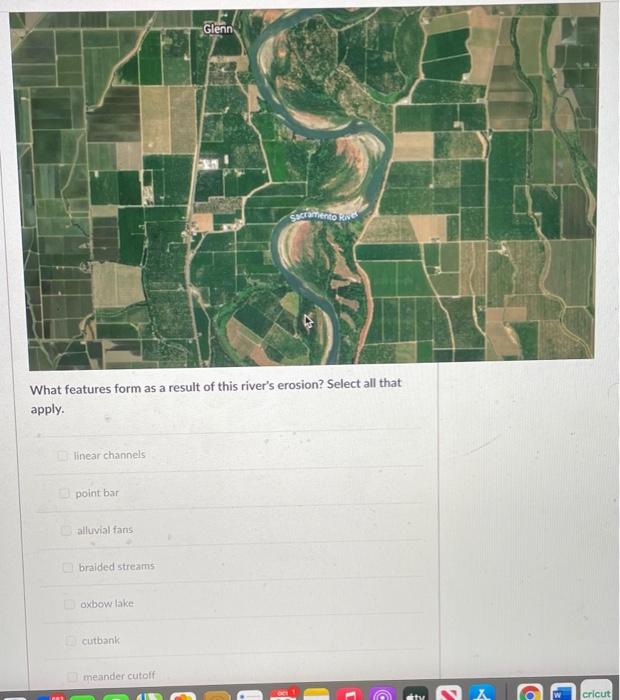The width and height of the screenshot is (620, 700).
Task: Choose braided streams as an answer
Action: pyautogui.click(x=70, y=567)
